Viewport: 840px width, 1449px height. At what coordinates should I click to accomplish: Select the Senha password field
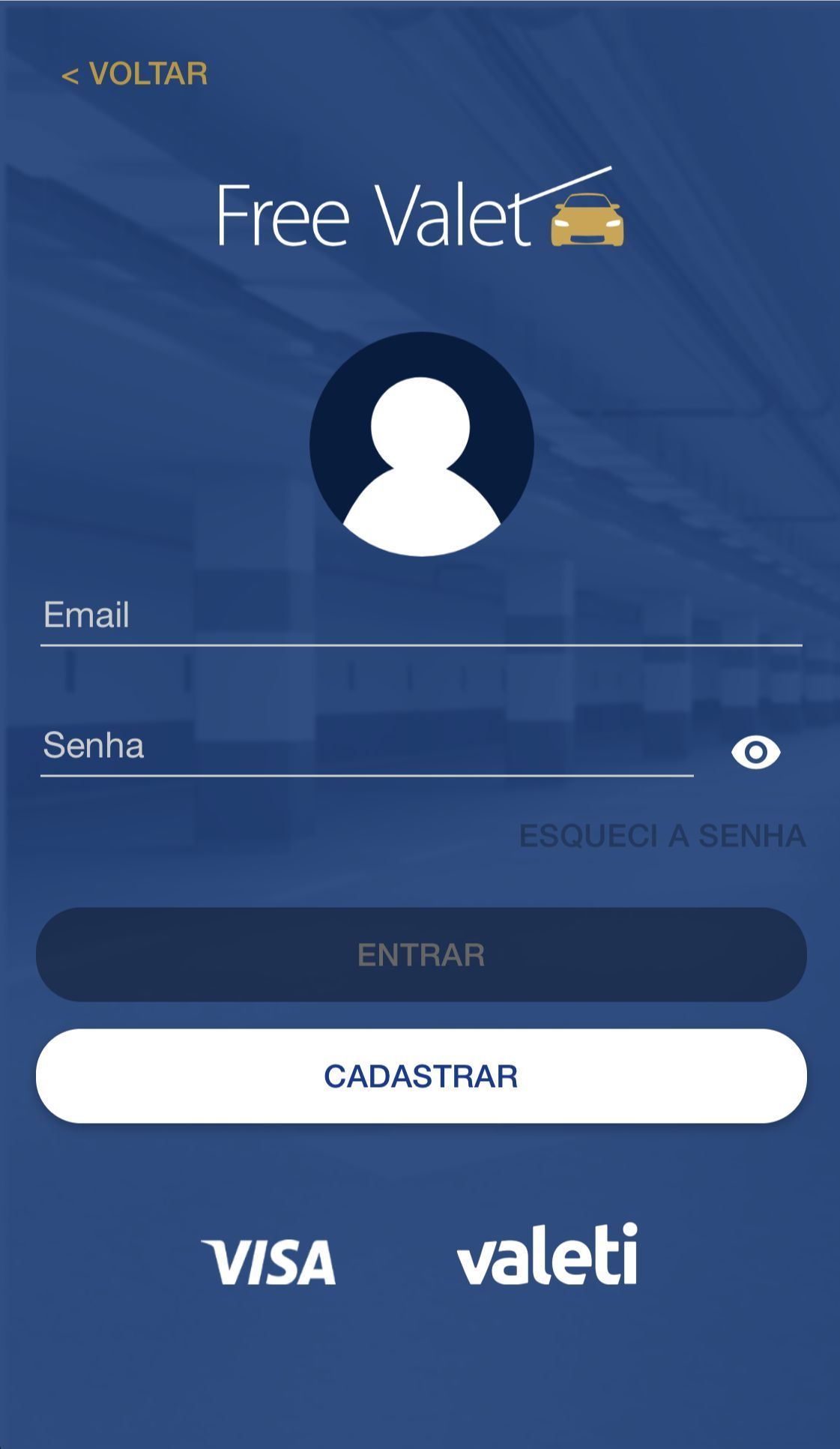366,747
